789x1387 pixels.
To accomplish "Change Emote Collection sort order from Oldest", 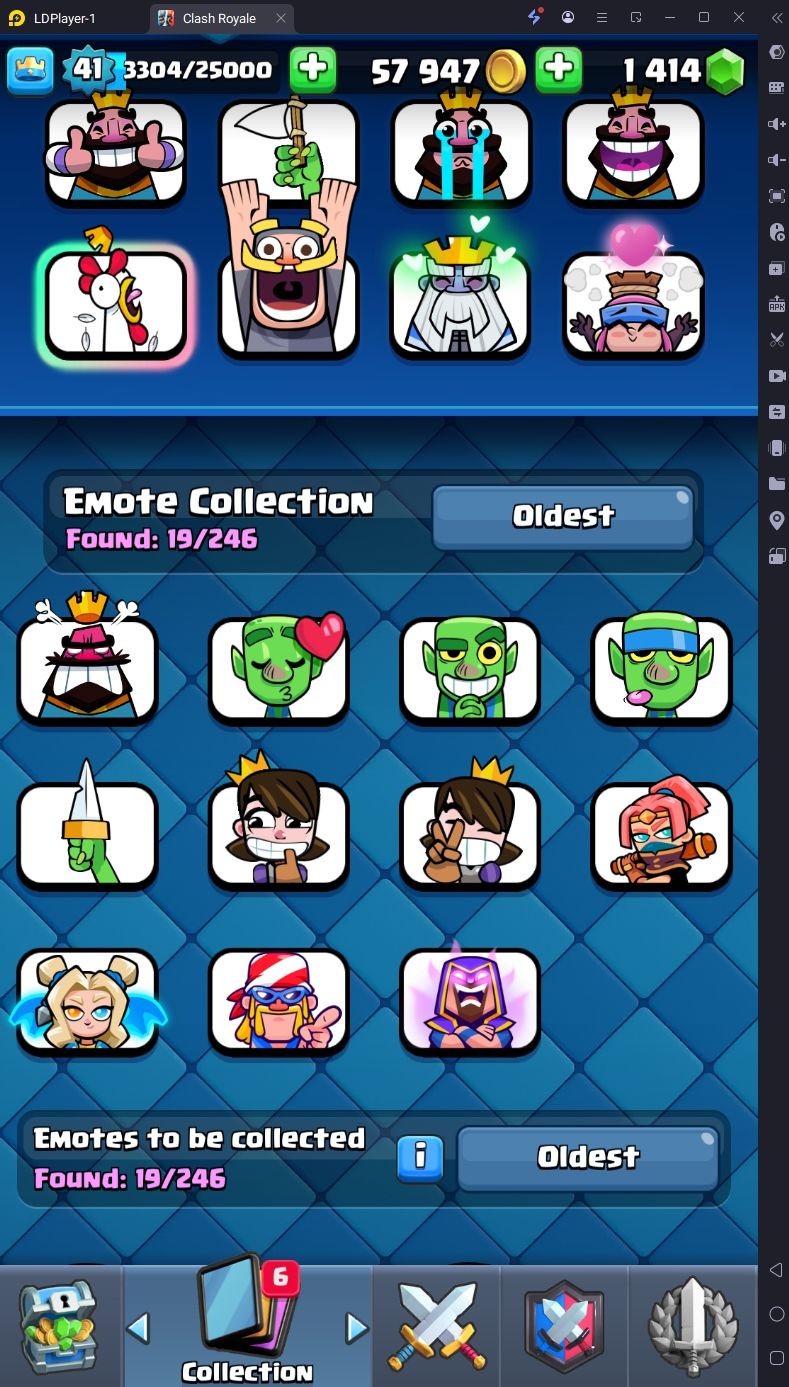I will [x=563, y=516].
